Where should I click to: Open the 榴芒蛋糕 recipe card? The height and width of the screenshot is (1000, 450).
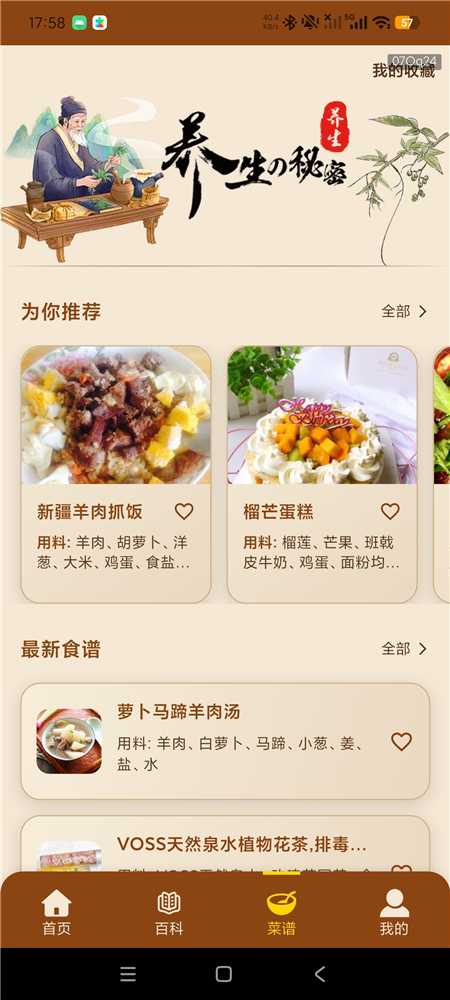click(323, 474)
